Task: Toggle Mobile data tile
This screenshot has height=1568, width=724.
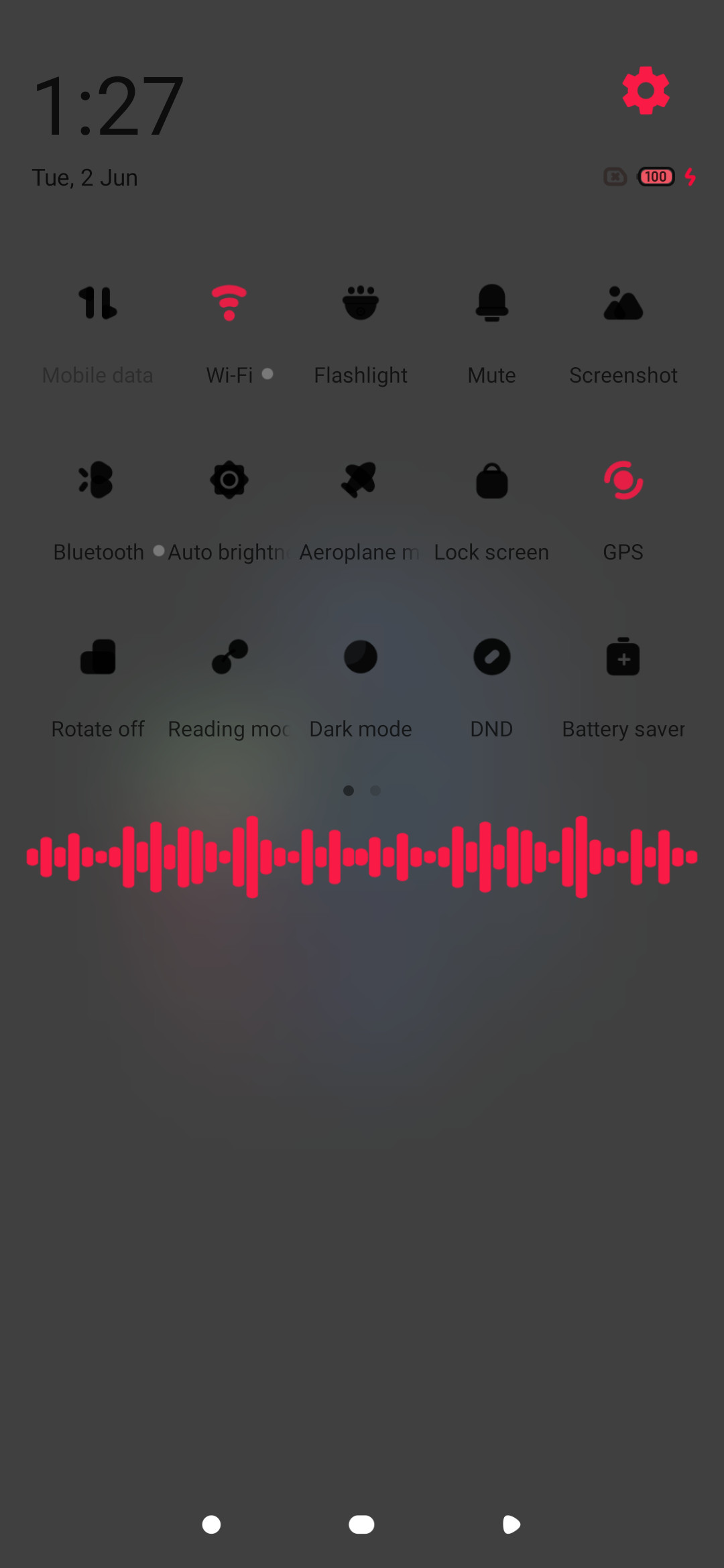Action: coord(98,304)
